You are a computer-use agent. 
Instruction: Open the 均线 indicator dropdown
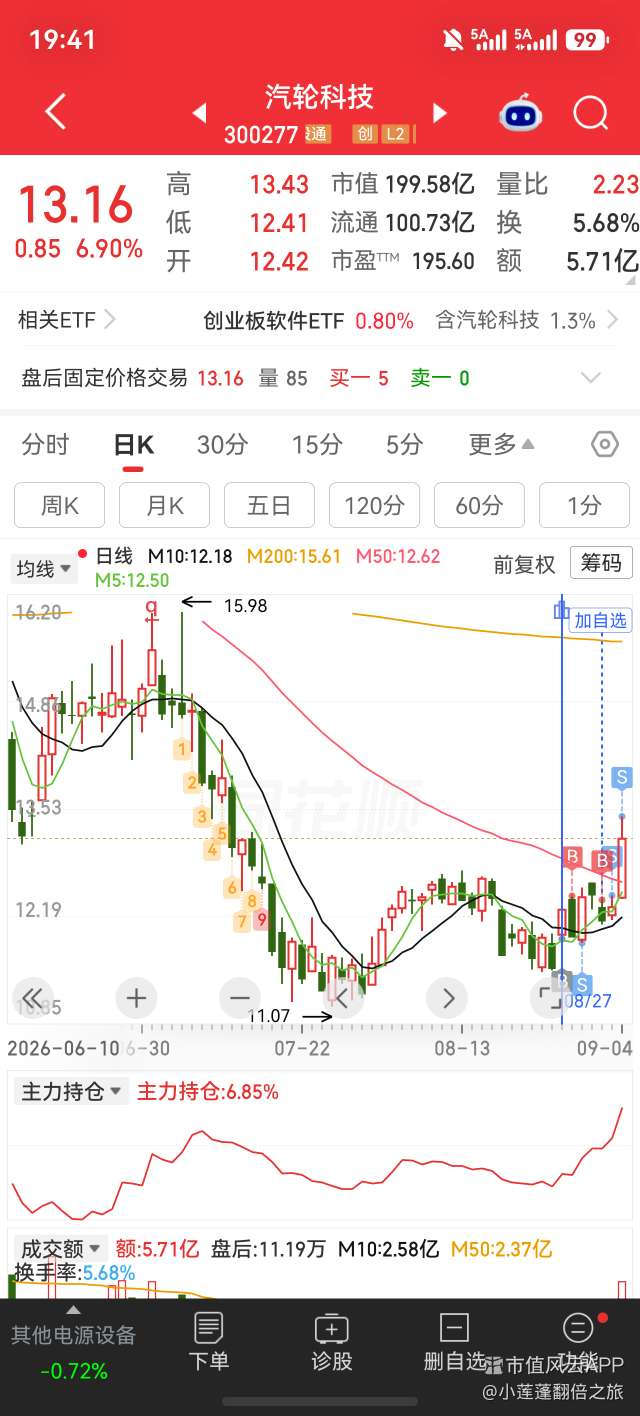tap(44, 568)
